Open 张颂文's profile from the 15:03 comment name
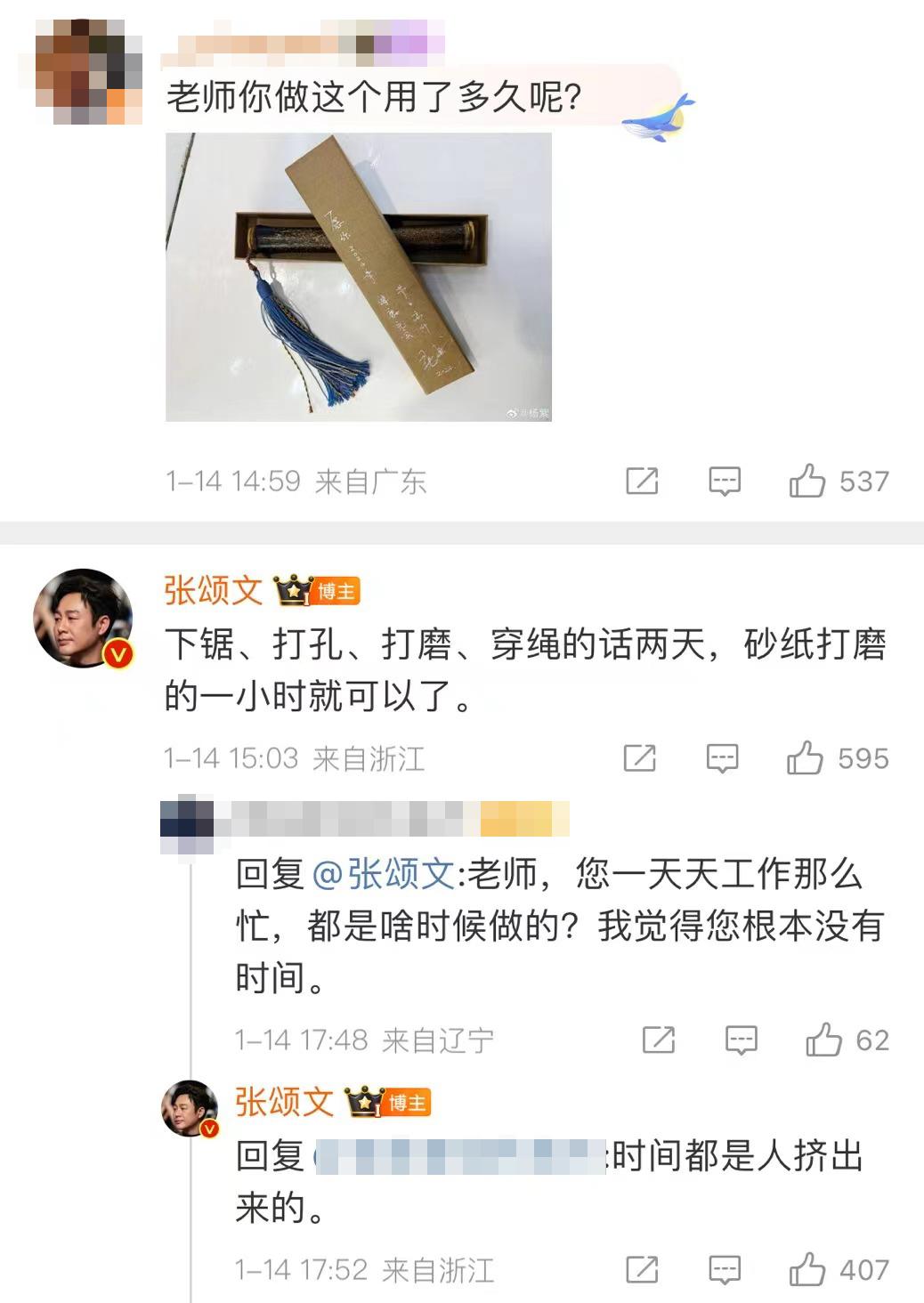 tap(214, 590)
